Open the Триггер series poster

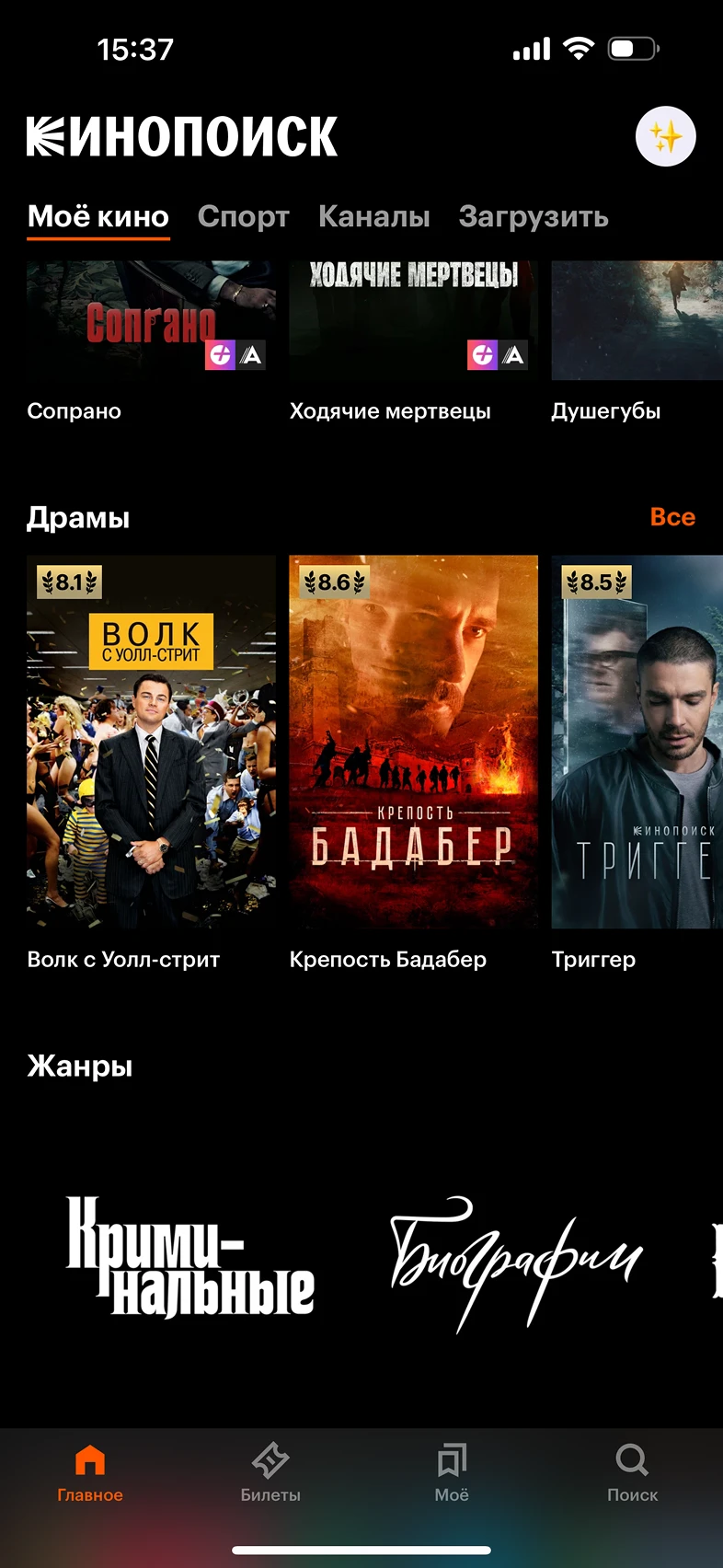(637, 742)
